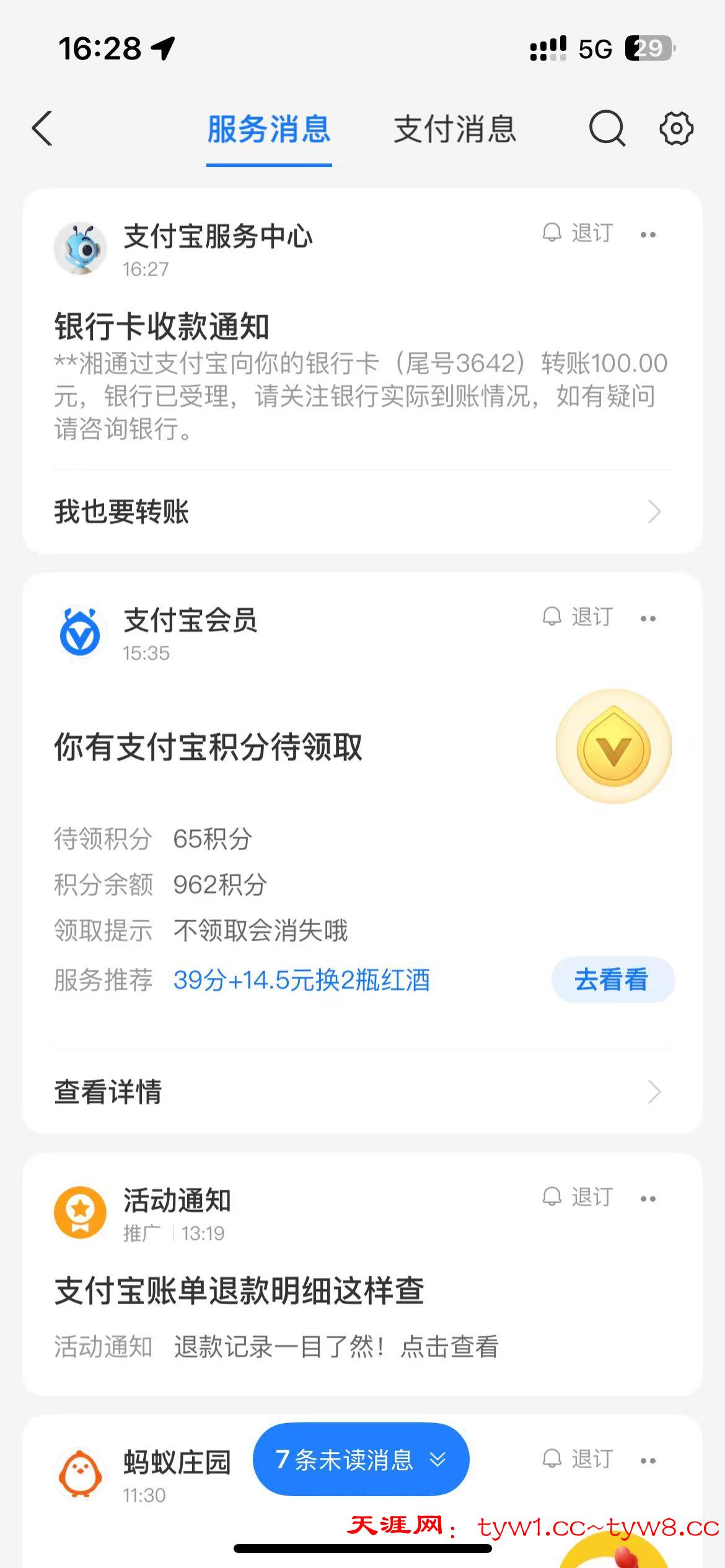Open message settings gear
The image size is (725, 1568).
[x=676, y=129]
